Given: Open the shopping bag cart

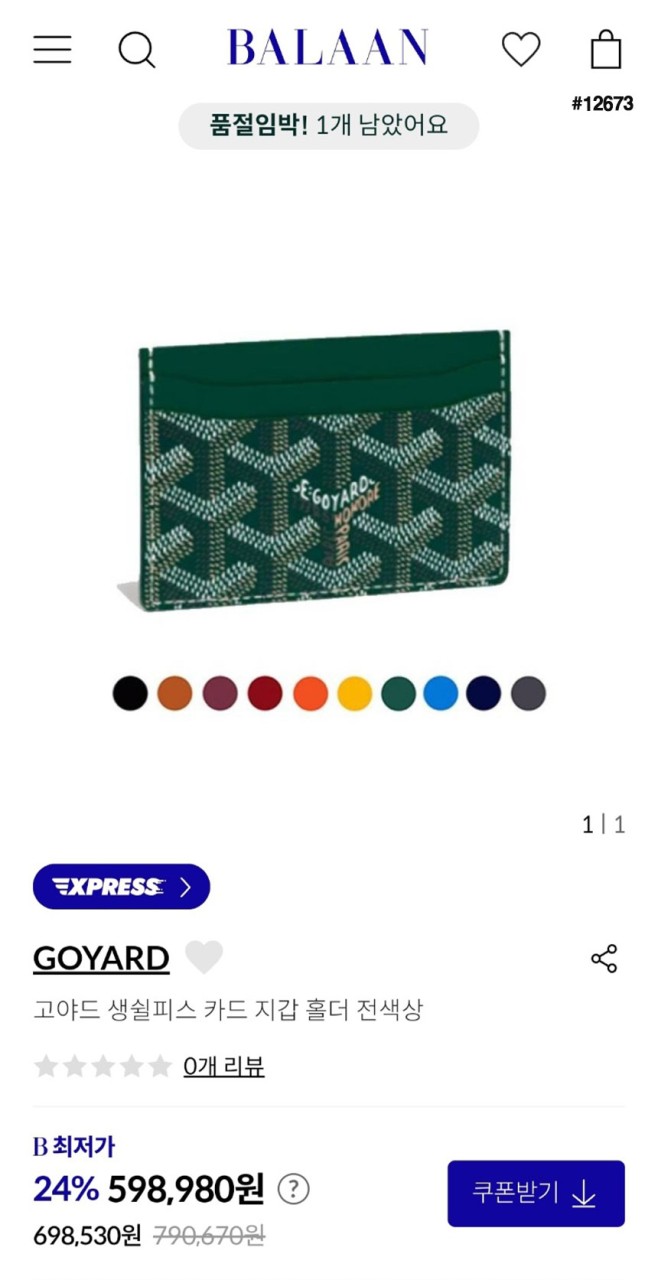Looking at the screenshot, I should (605, 49).
